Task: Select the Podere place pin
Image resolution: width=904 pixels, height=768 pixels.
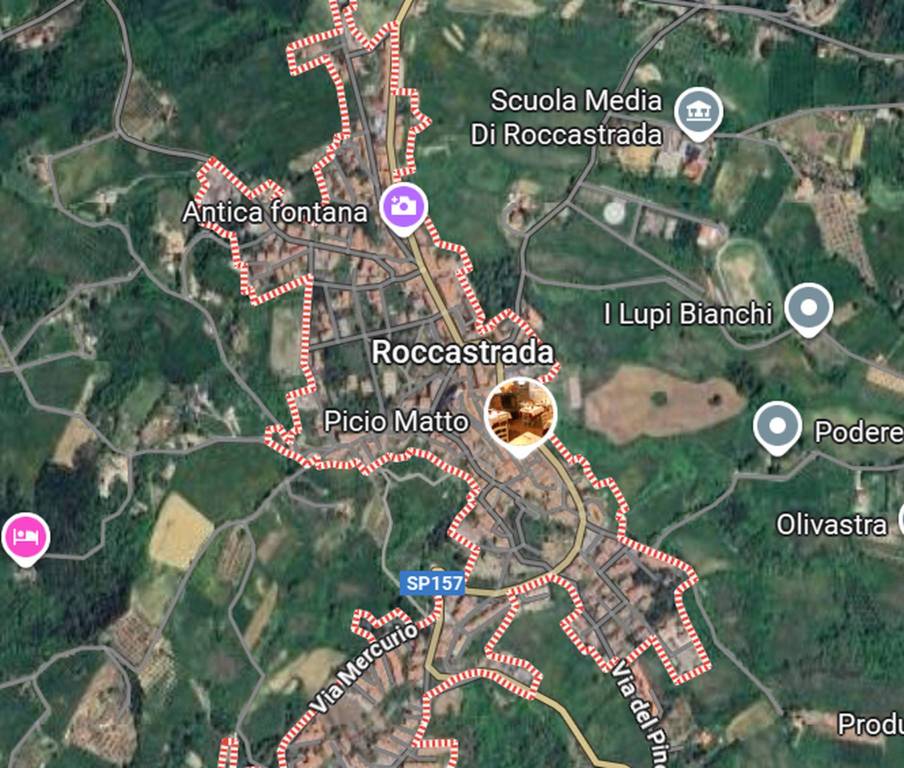Action: click(778, 426)
